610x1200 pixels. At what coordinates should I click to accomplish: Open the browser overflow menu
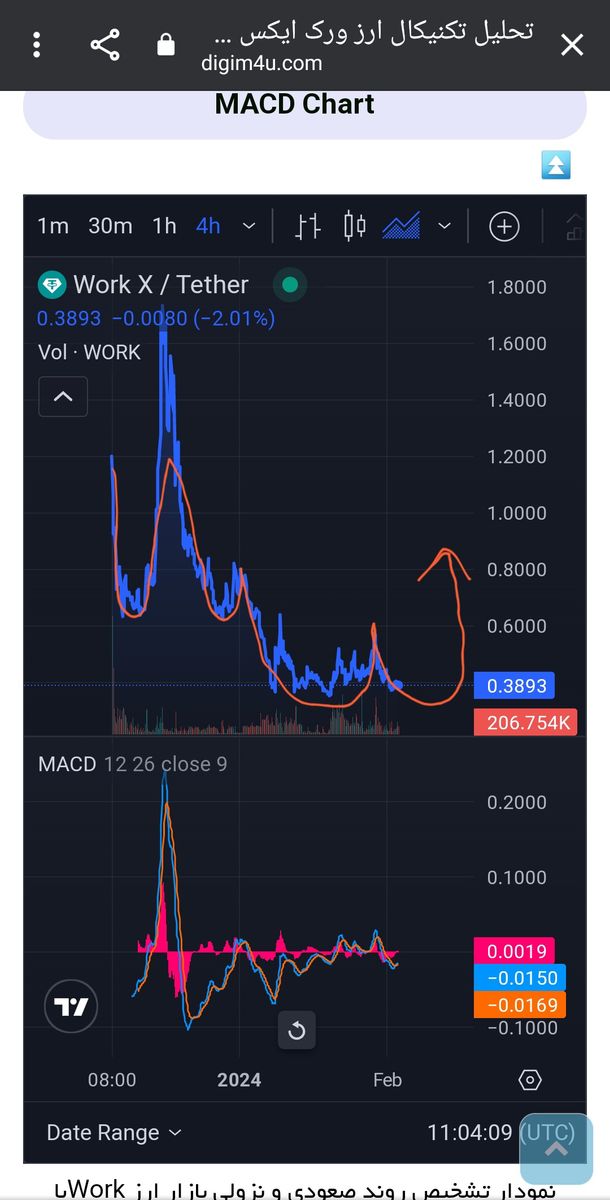tap(37, 44)
